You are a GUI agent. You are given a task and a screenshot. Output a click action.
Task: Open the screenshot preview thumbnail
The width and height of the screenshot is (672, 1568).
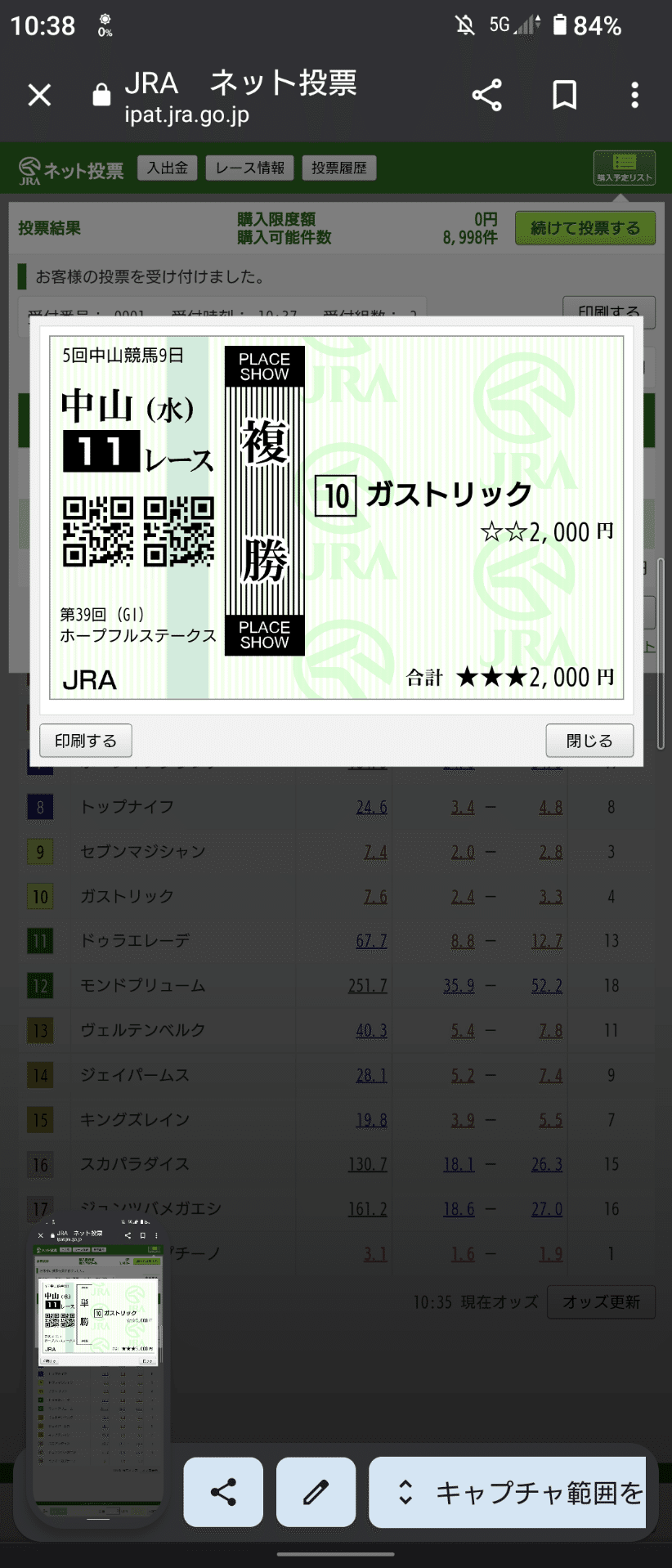[98, 1373]
